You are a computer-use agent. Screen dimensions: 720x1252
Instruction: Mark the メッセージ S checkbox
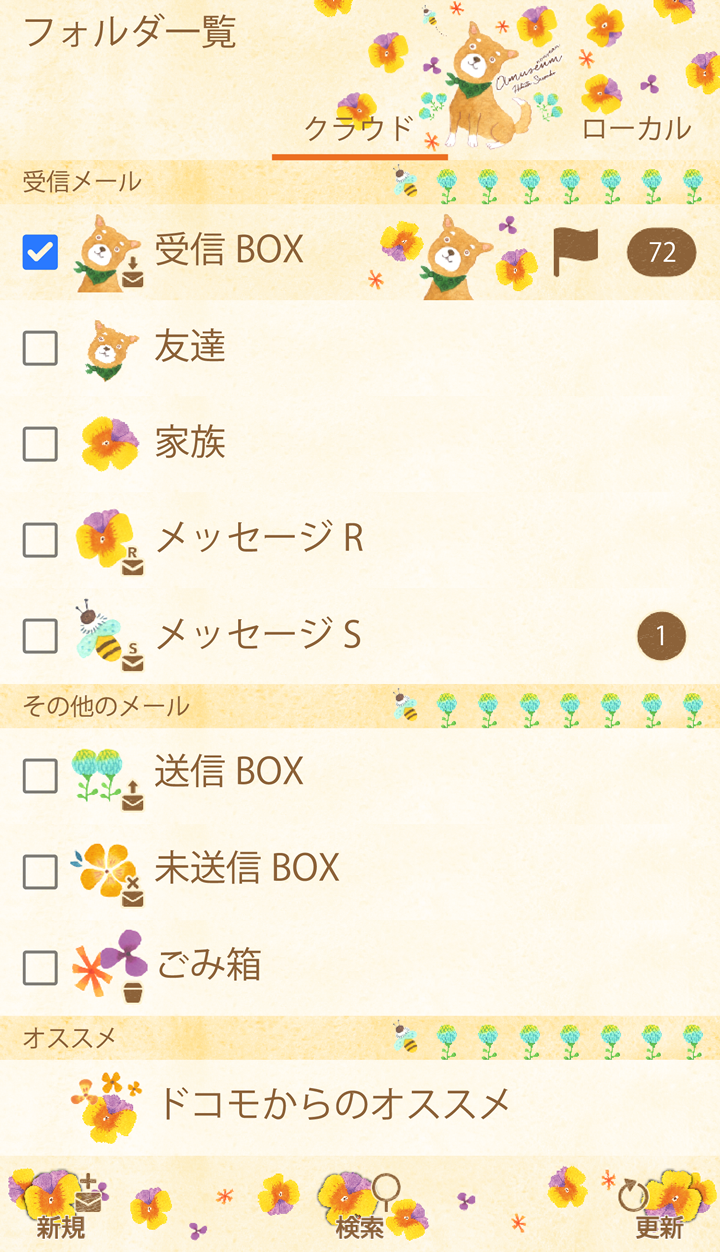(40, 636)
